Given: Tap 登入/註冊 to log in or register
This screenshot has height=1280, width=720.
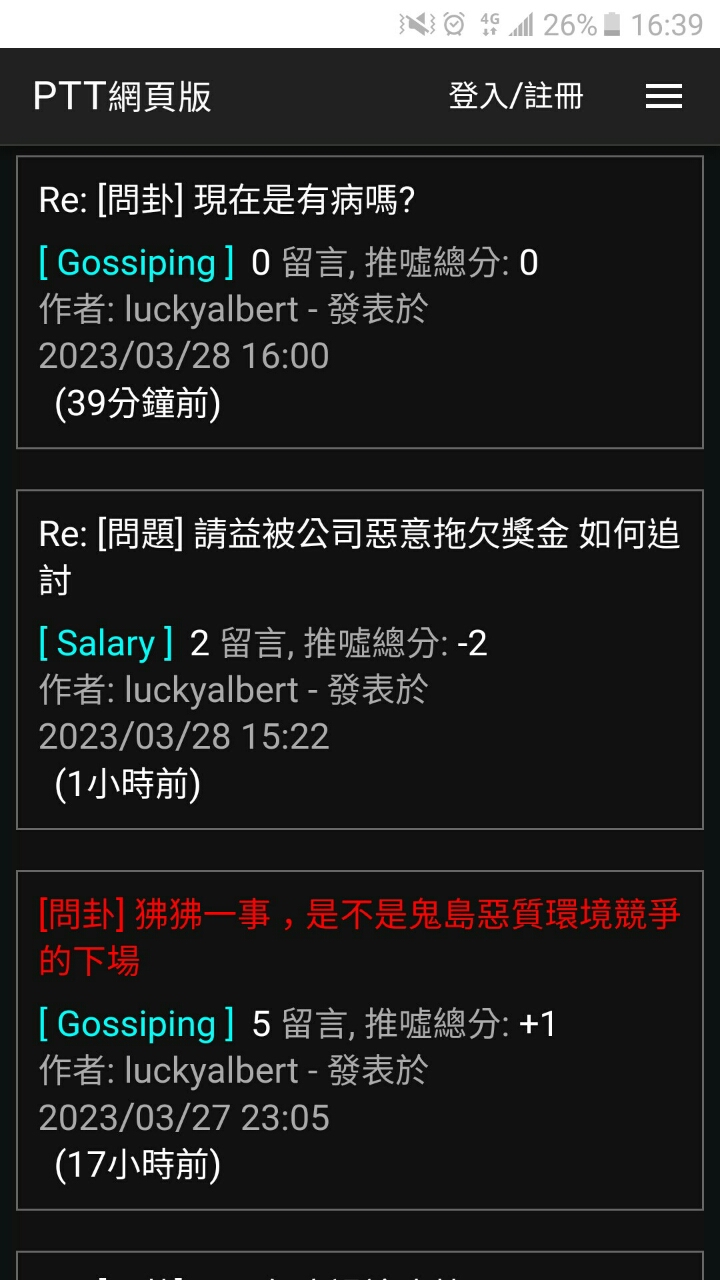Looking at the screenshot, I should click(x=515, y=96).
